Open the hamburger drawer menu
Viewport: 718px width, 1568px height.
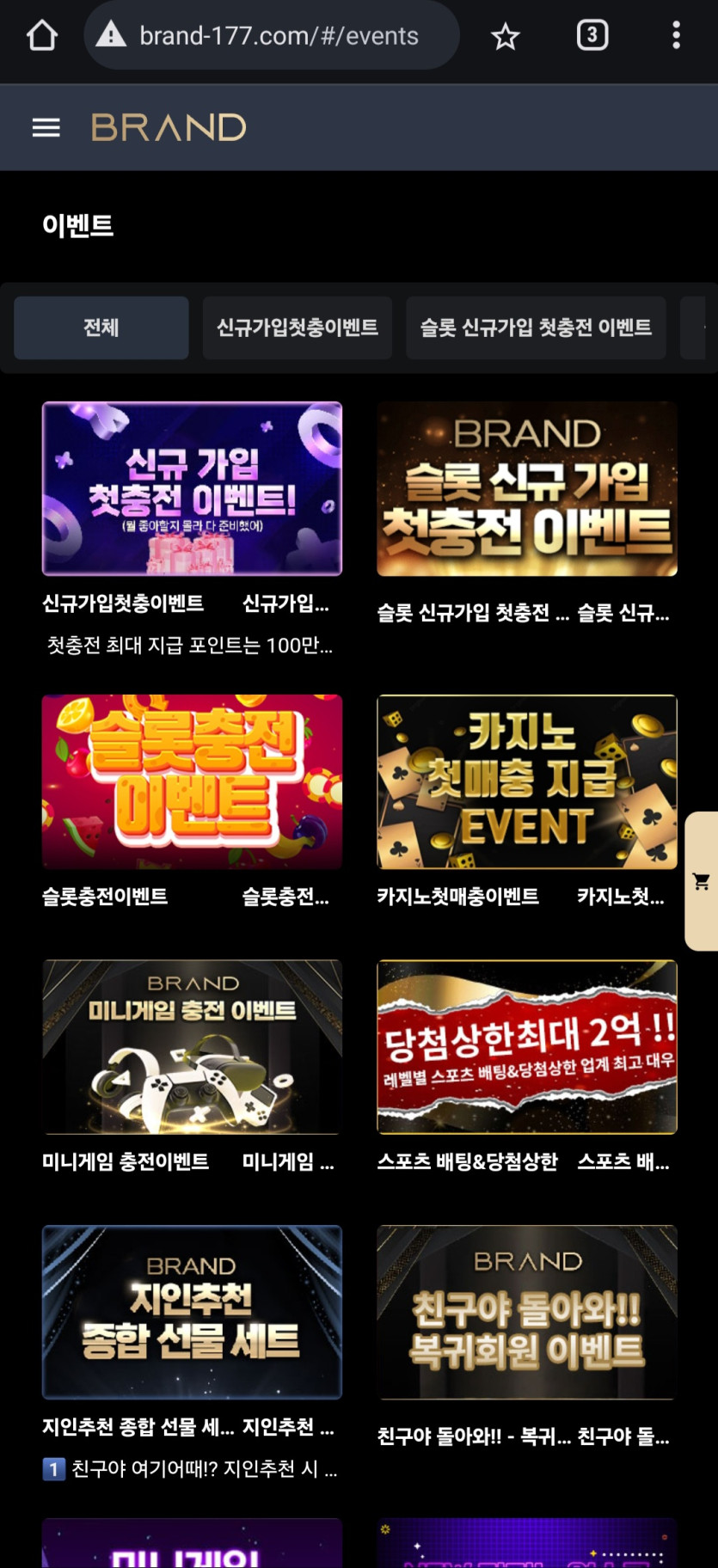click(46, 128)
